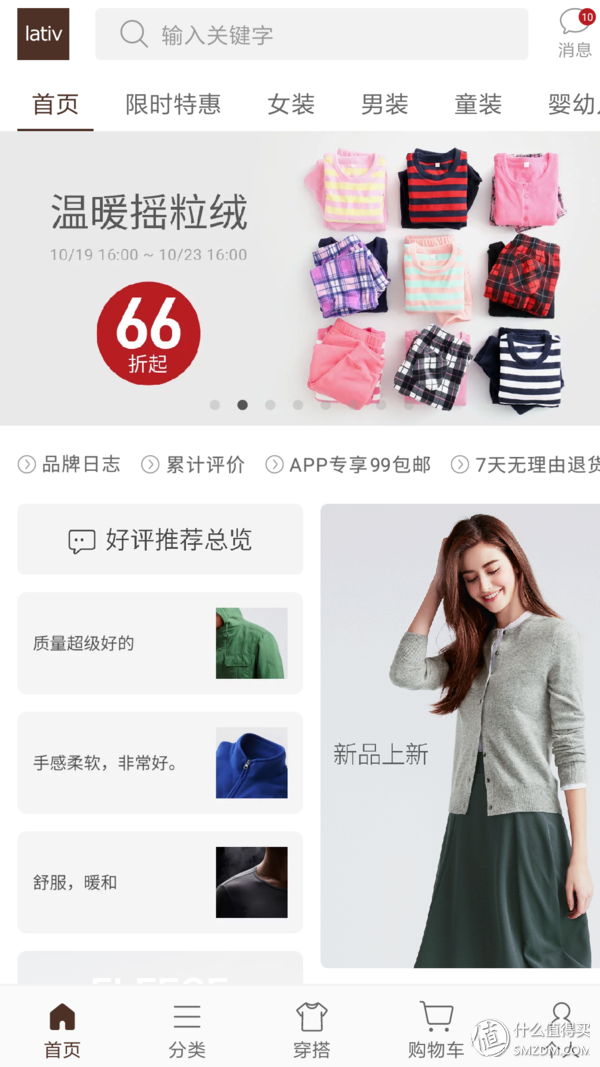
Task: Switch to the 穿搭 outfits tab
Action: tap(312, 1030)
